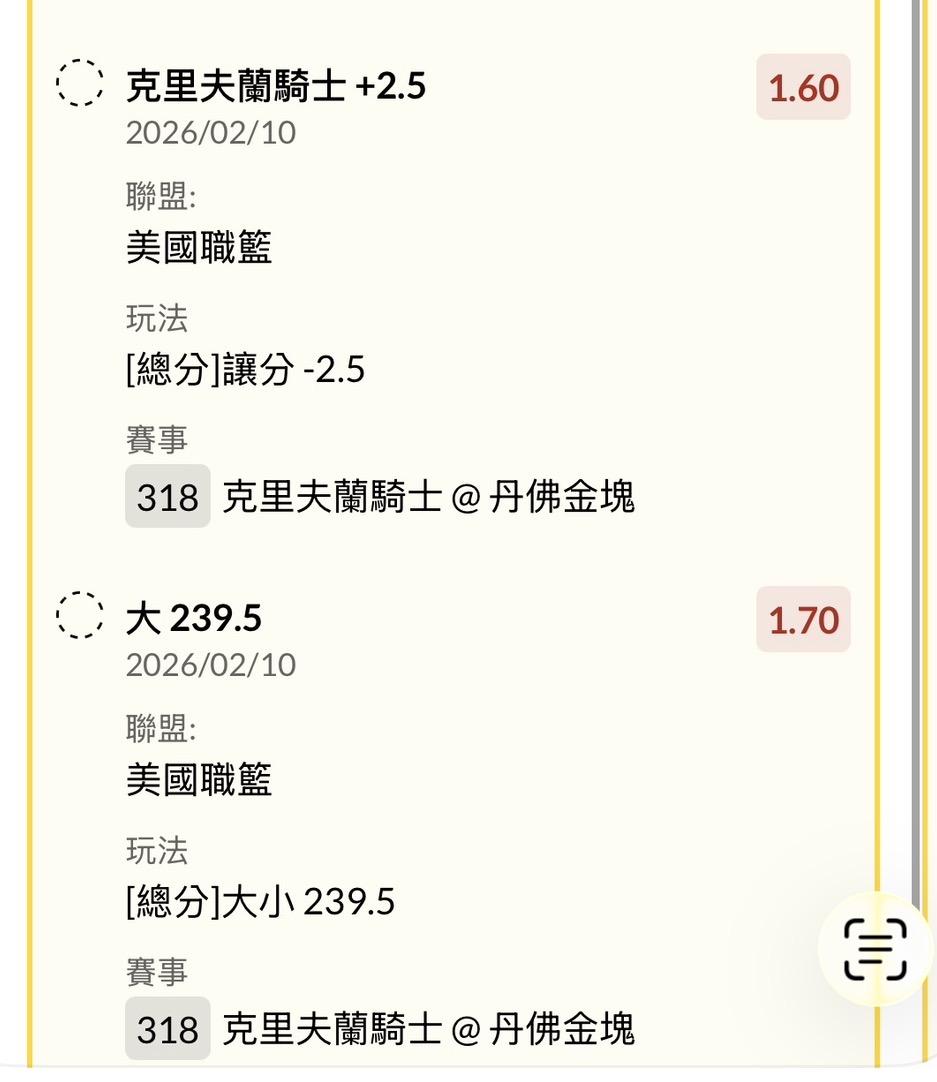Select the 大 239.5 bet circle
Image resolution: width=937 pixels, height=1082 pixels.
tap(79, 614)
